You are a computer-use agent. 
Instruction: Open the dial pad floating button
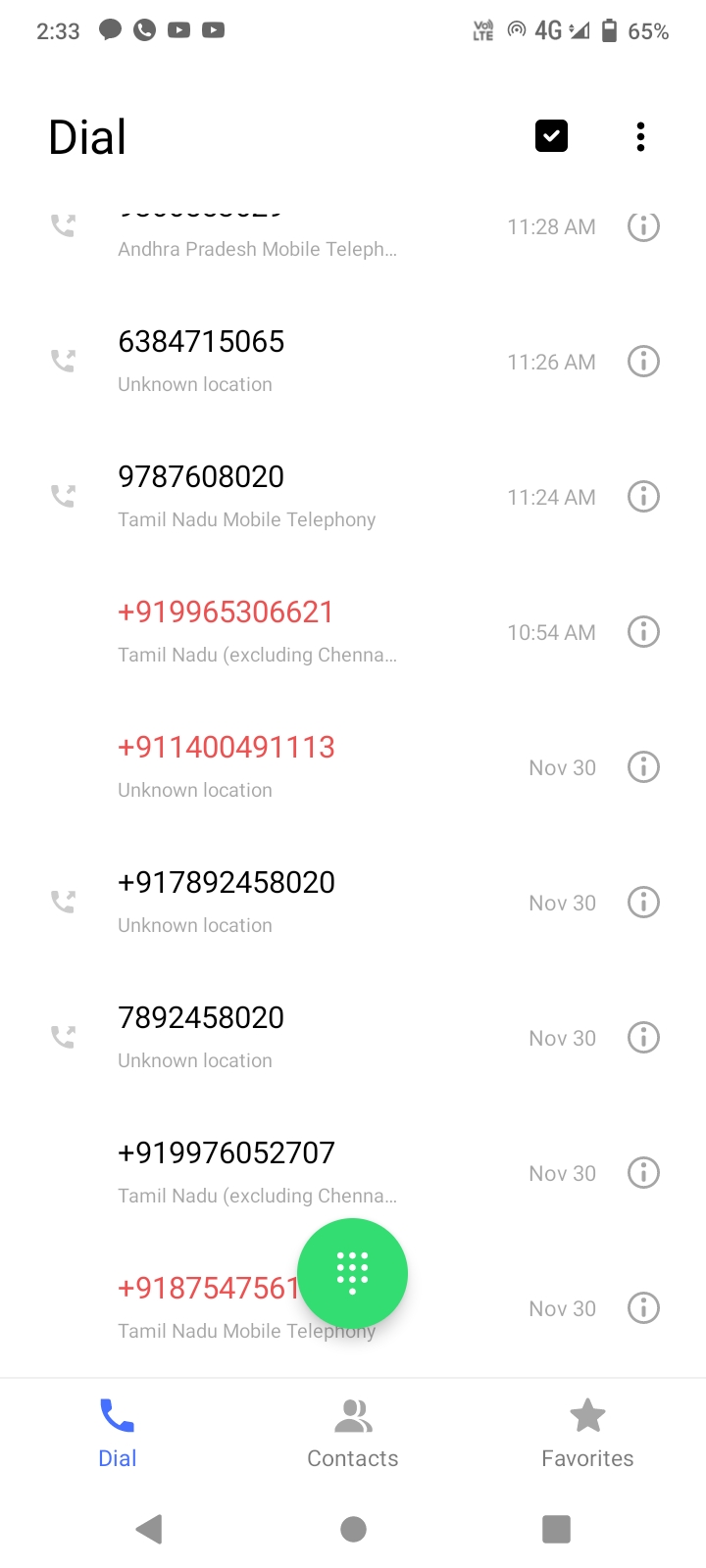[x=352, y=1273]
